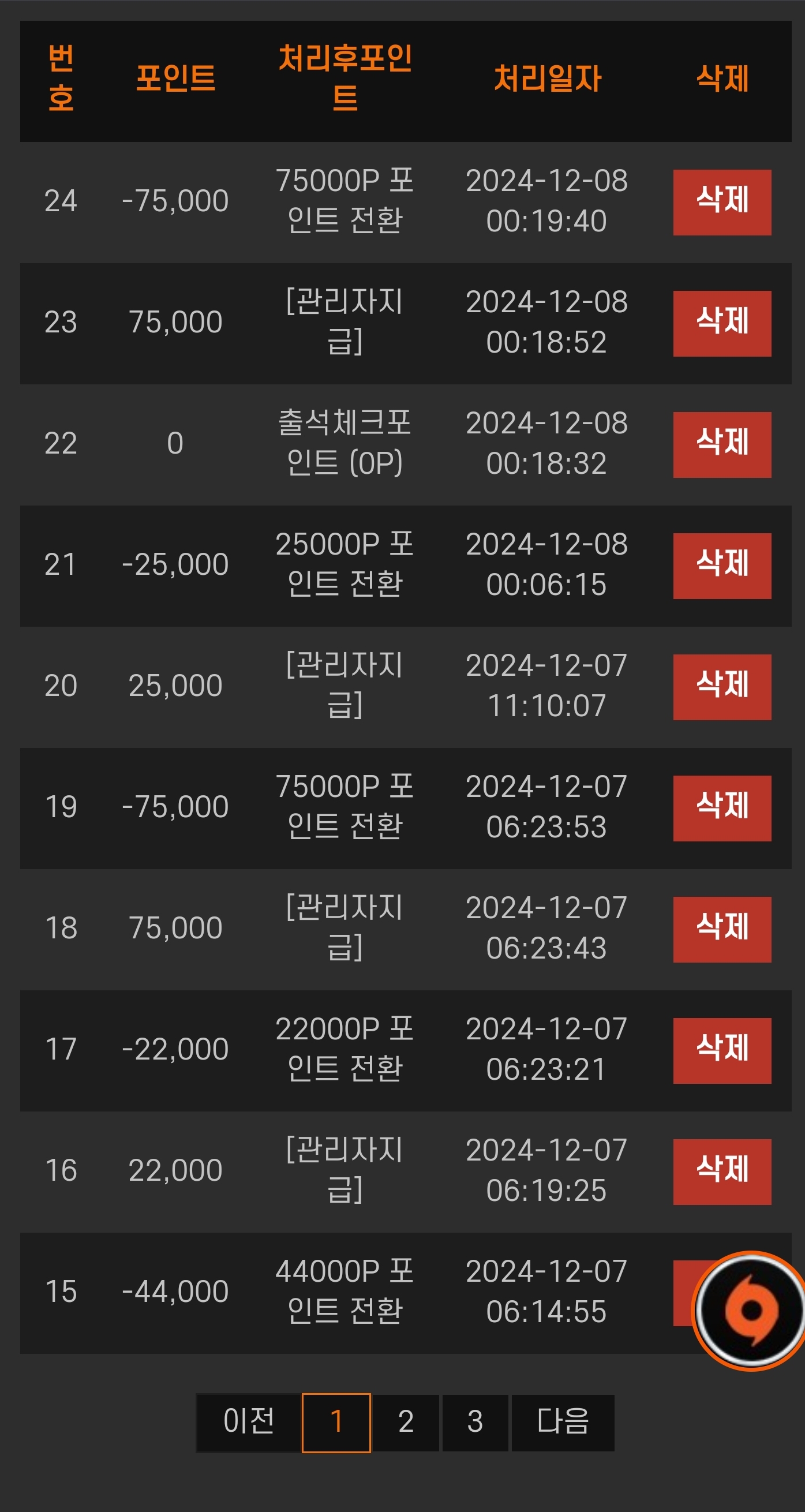This screenshot has width=805, height=1512.
Task: Delete entry number 23
Action: click(x=722, y=323)
